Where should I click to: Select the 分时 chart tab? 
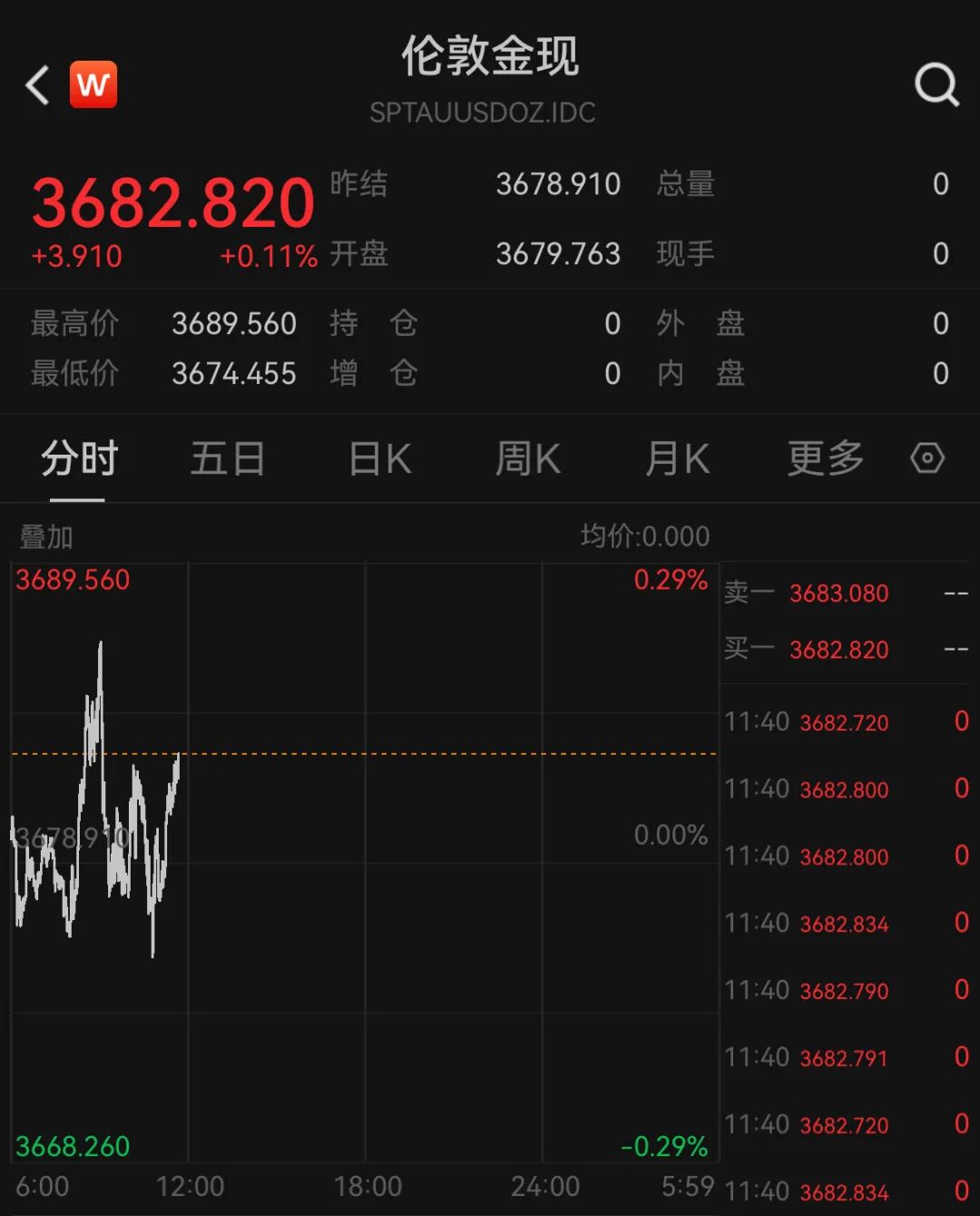tap(79, 458)
